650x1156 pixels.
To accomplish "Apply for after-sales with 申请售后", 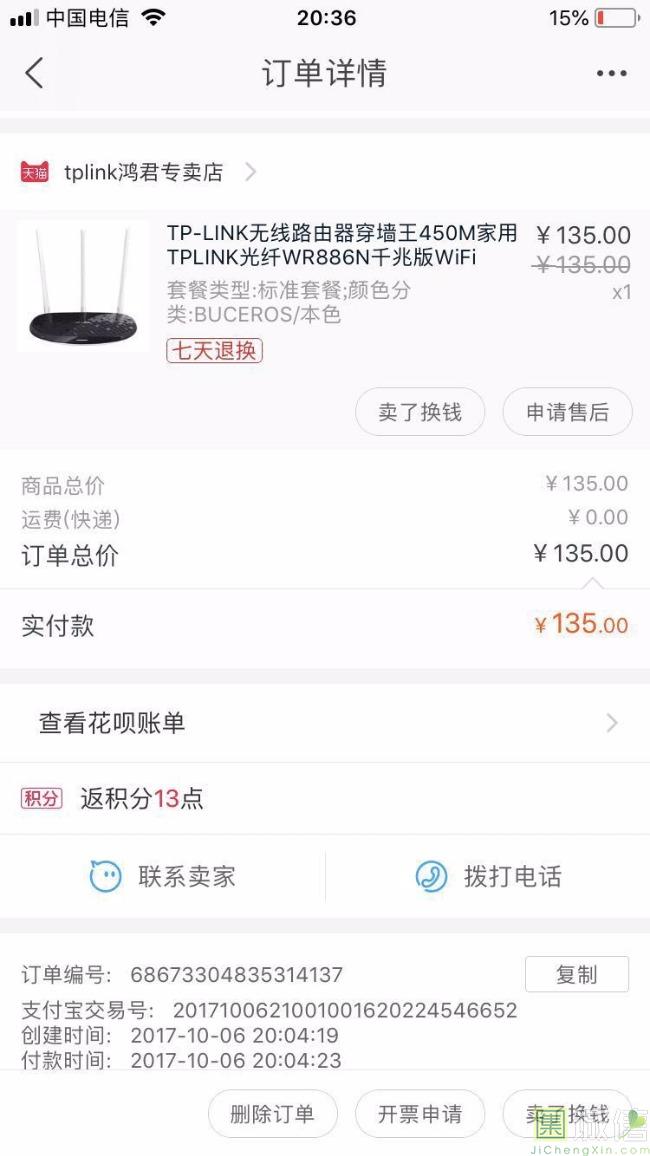I will point(567,412).
